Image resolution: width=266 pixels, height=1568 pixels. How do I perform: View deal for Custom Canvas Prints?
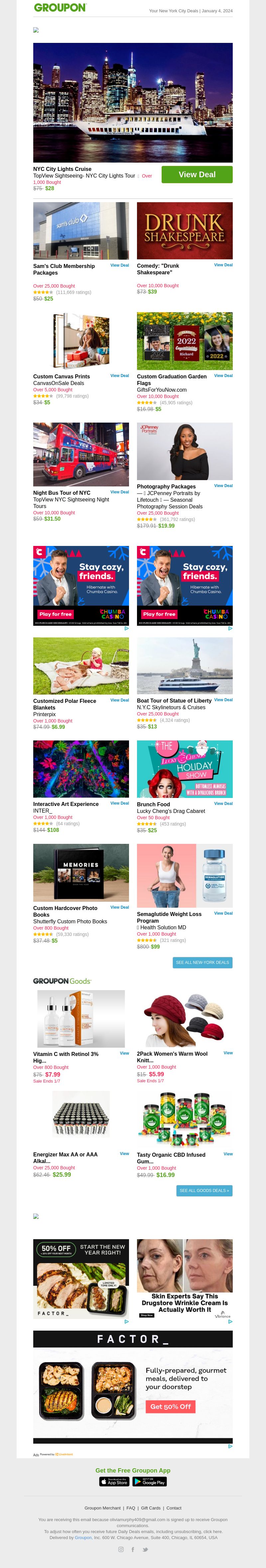pos(119,376)
